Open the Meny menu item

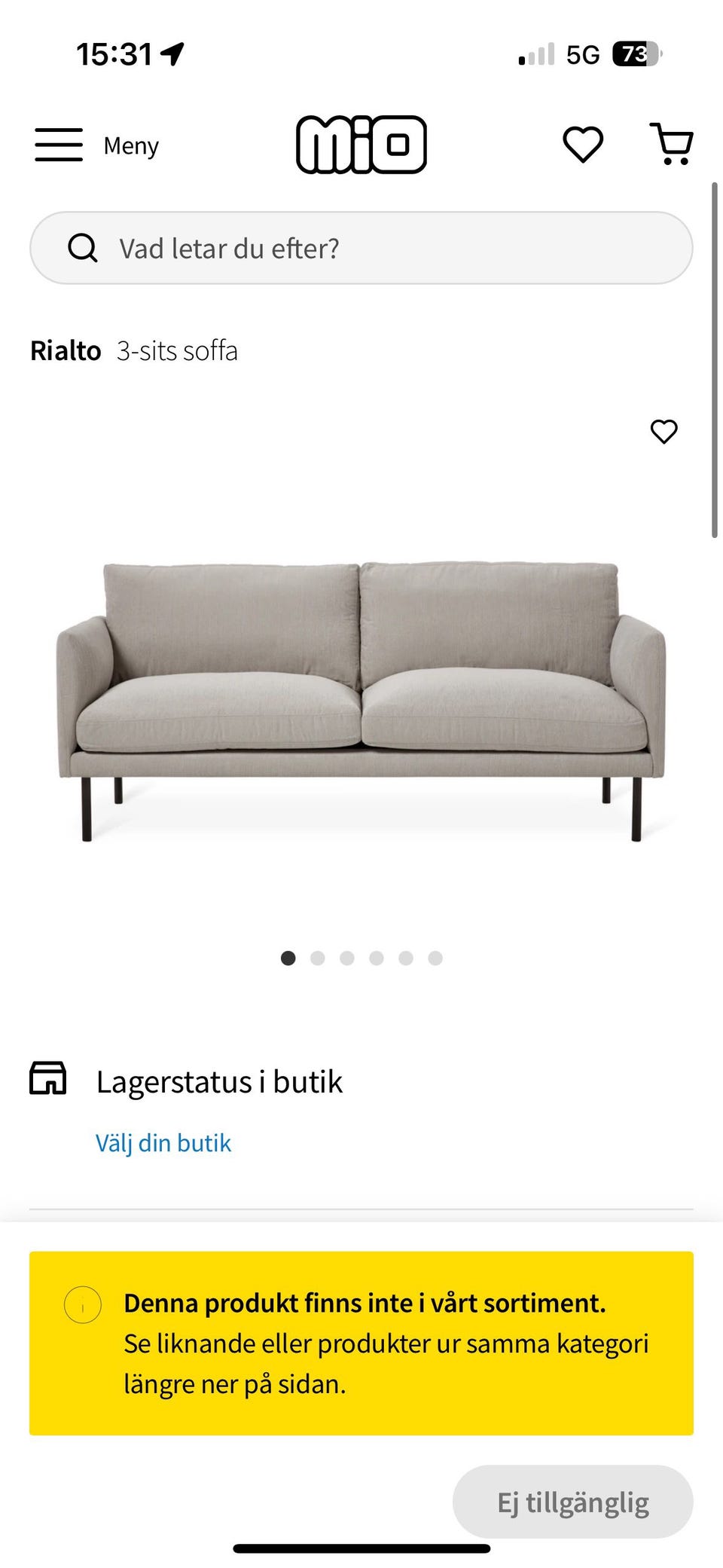[130, 145]
